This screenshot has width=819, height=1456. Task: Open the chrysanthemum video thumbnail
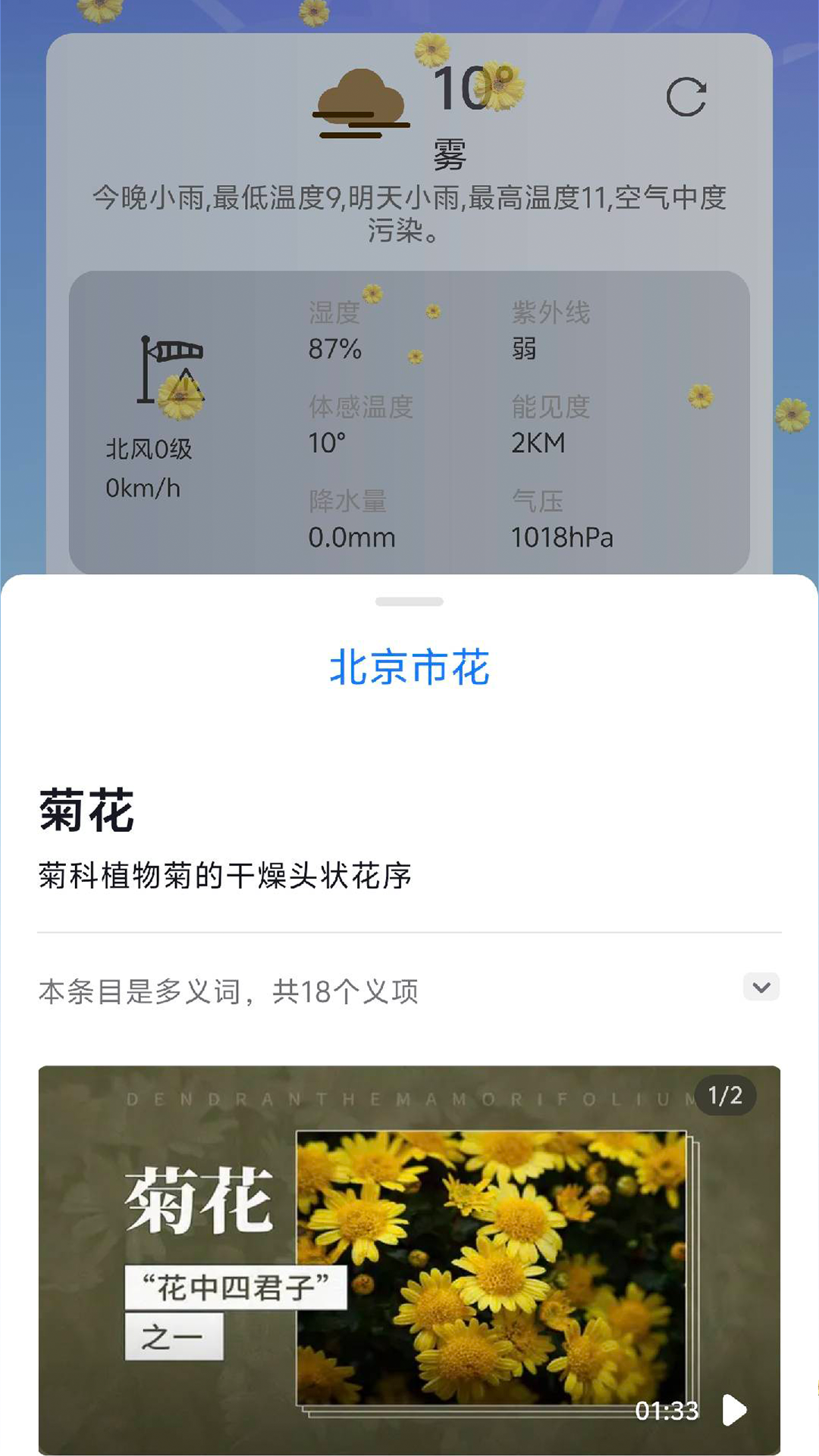pyautogui.click(x=409, y=1251)
